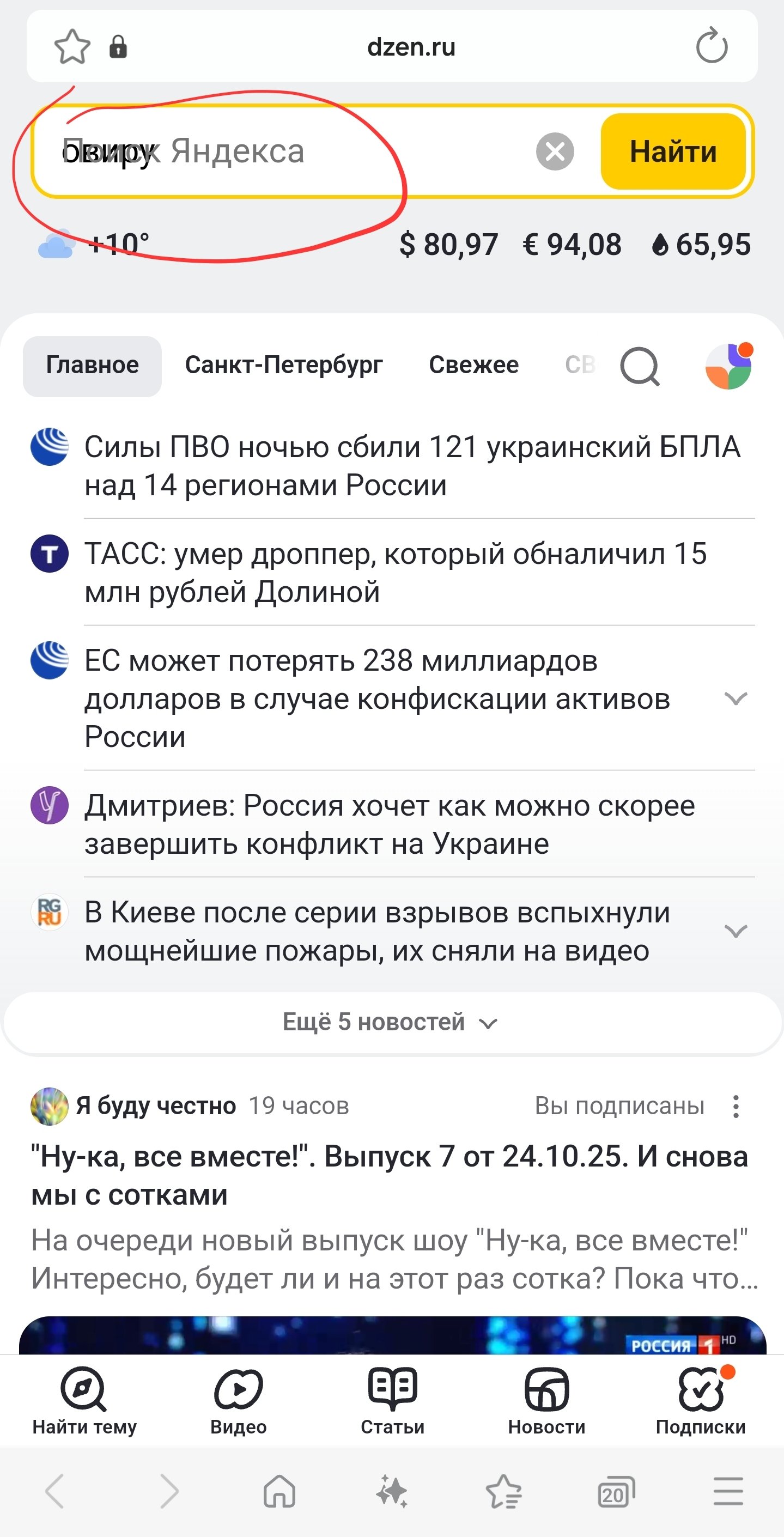Open the Dzen search magnifier icon
784x1537 pixels.
(639, 365)
